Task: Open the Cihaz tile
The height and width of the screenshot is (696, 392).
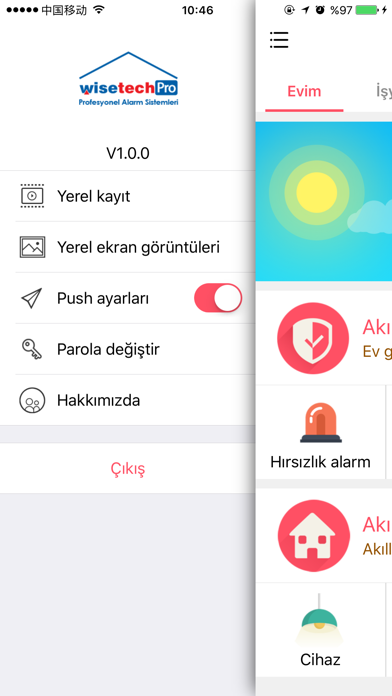Action: (x=321, y=630)
